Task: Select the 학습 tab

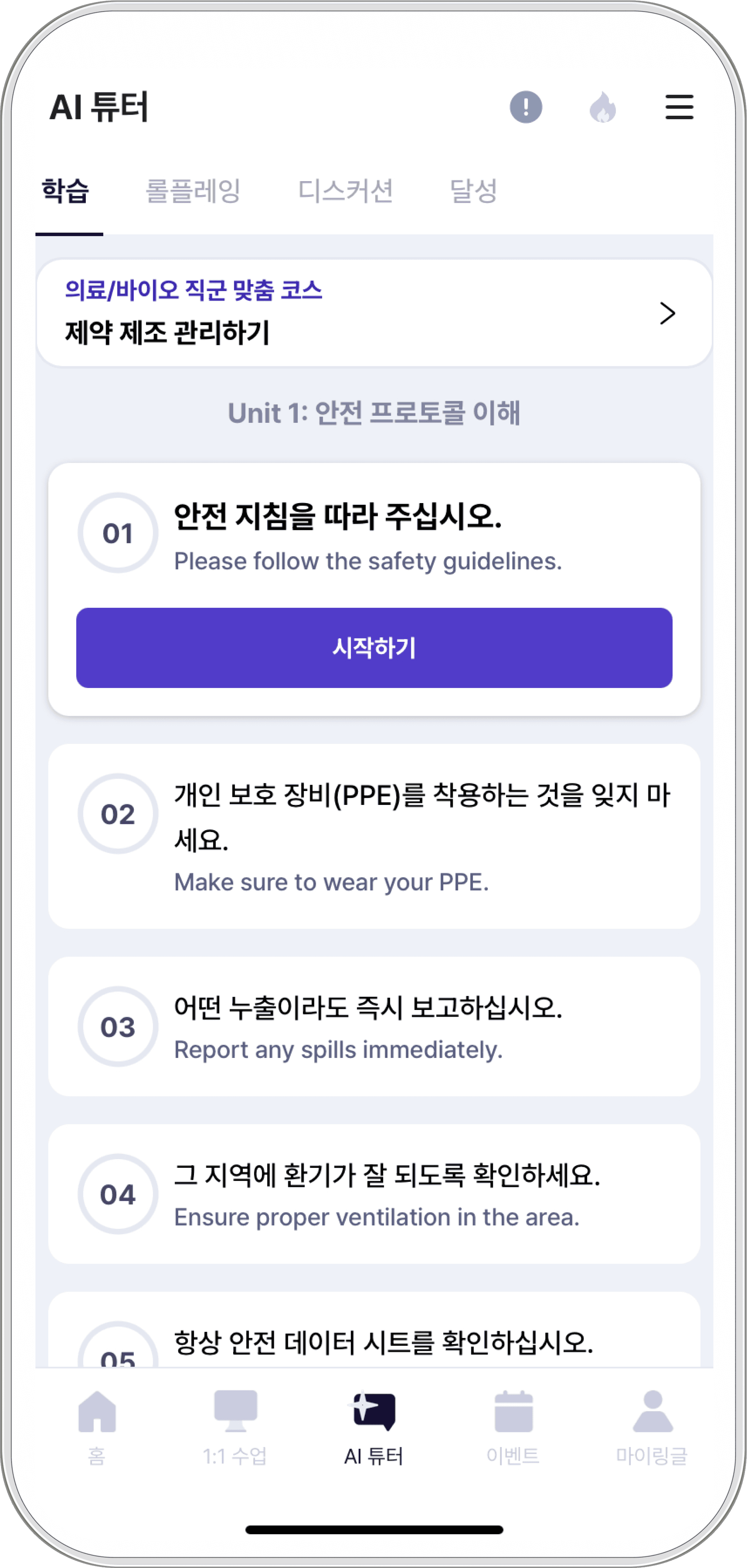Action: point(66,191)
